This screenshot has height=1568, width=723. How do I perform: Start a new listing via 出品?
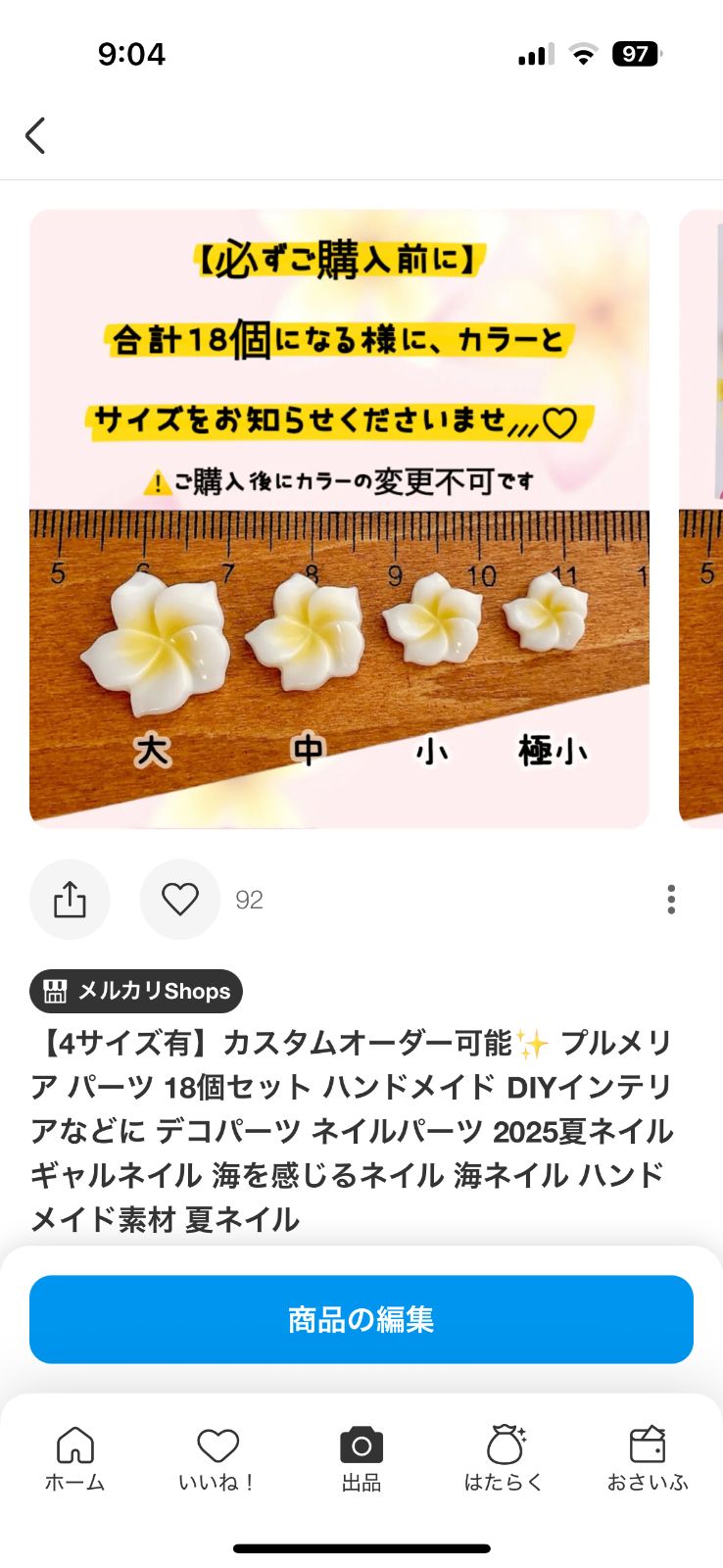point(361,1458)
